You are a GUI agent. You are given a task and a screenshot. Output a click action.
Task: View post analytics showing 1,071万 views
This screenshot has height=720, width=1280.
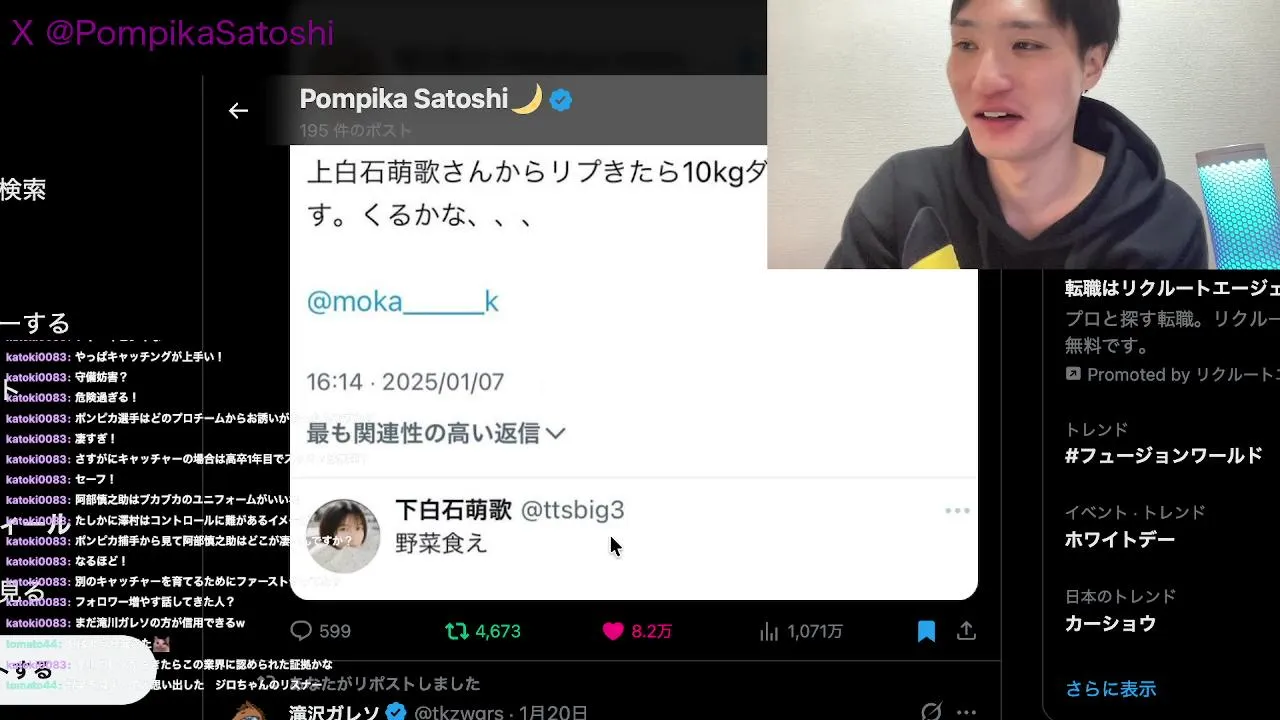click(x=769, y=631)
